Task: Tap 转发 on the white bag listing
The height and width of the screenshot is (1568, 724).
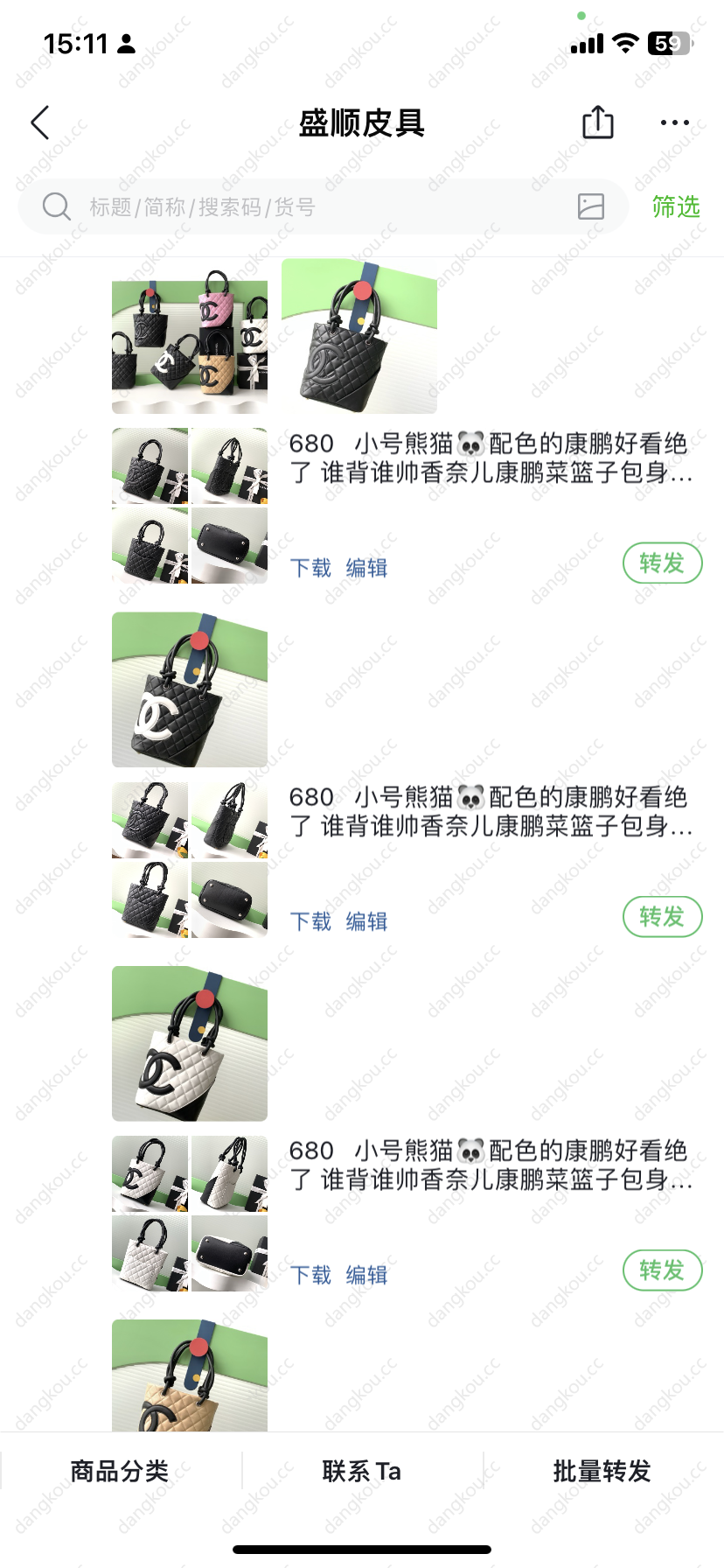Action: pos(662,1270)
